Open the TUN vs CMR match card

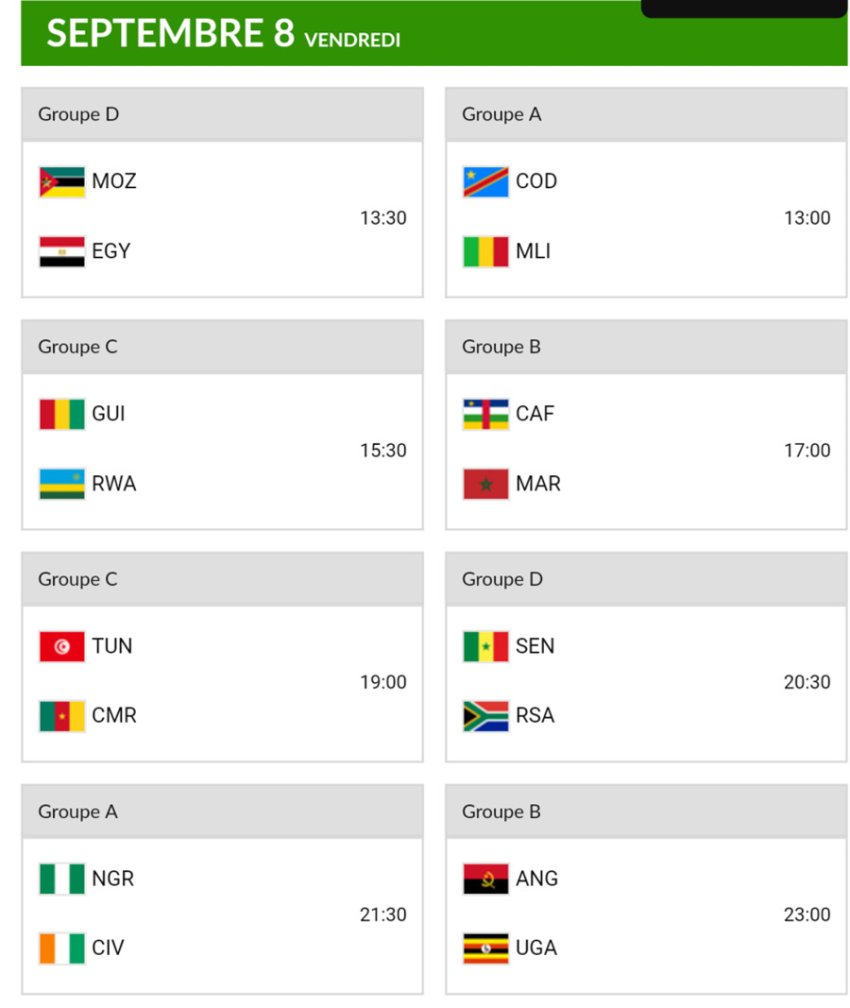pyautogui.click(x=222, y=682)
